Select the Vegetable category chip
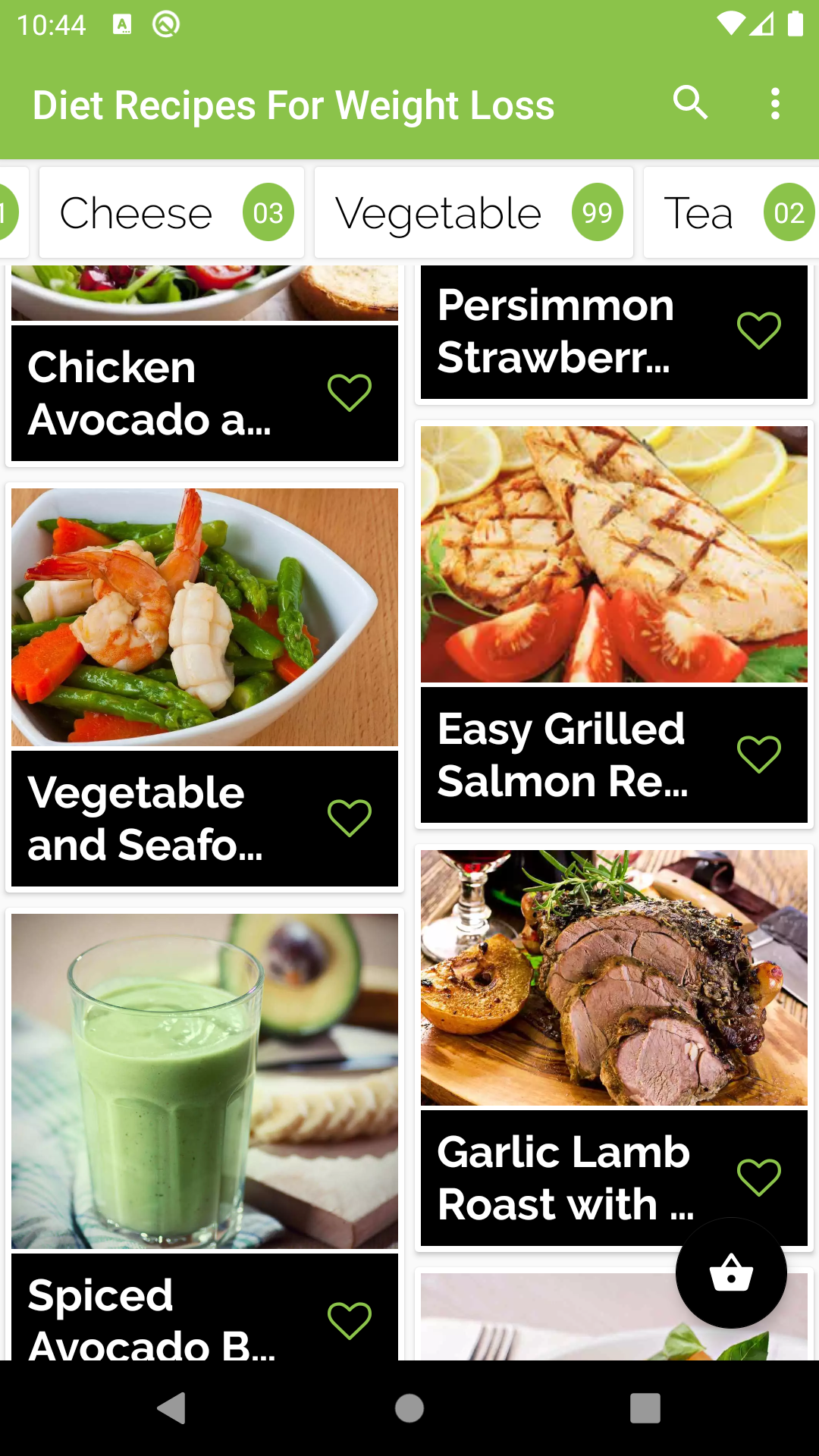819x1456 pixels. click(473, 213)
